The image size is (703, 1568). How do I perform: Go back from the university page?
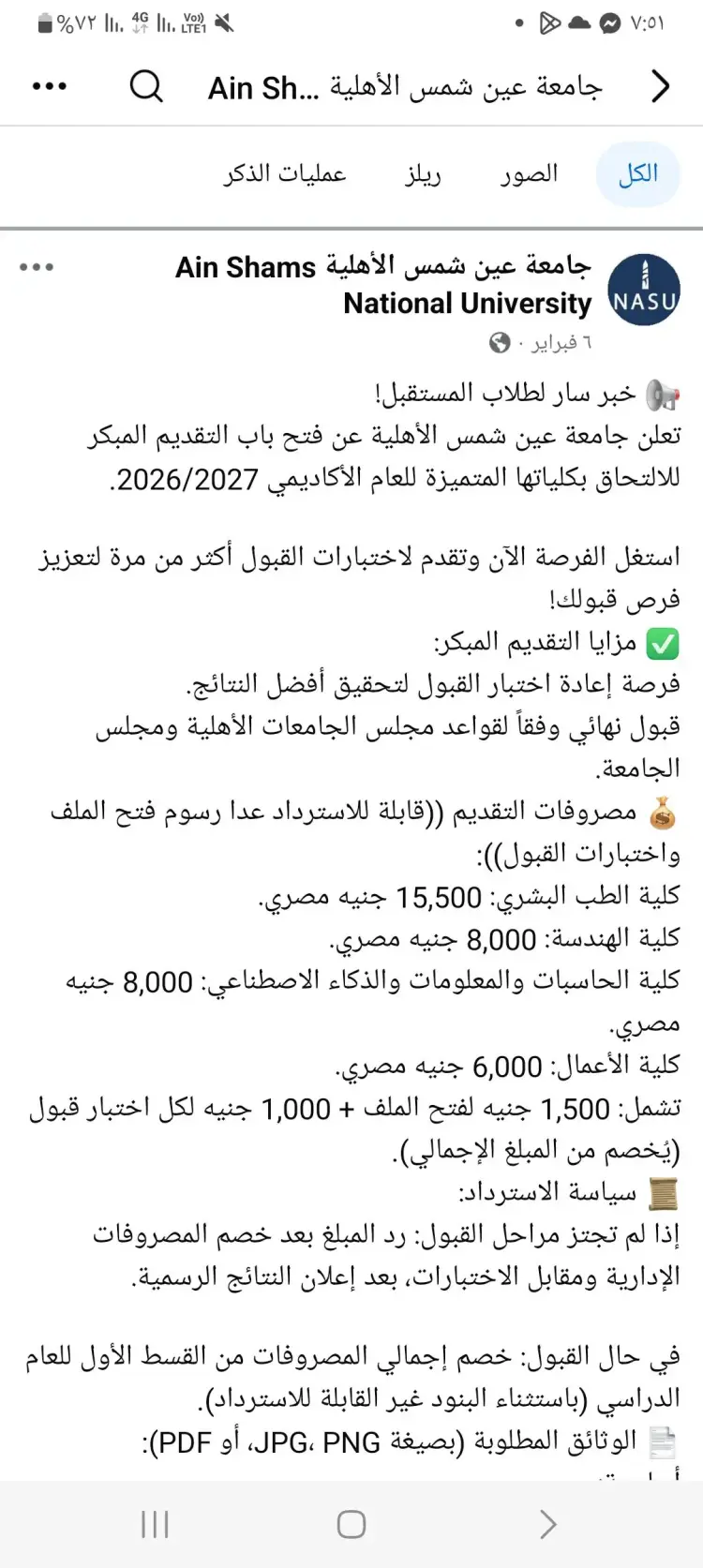tap(661, 87)
